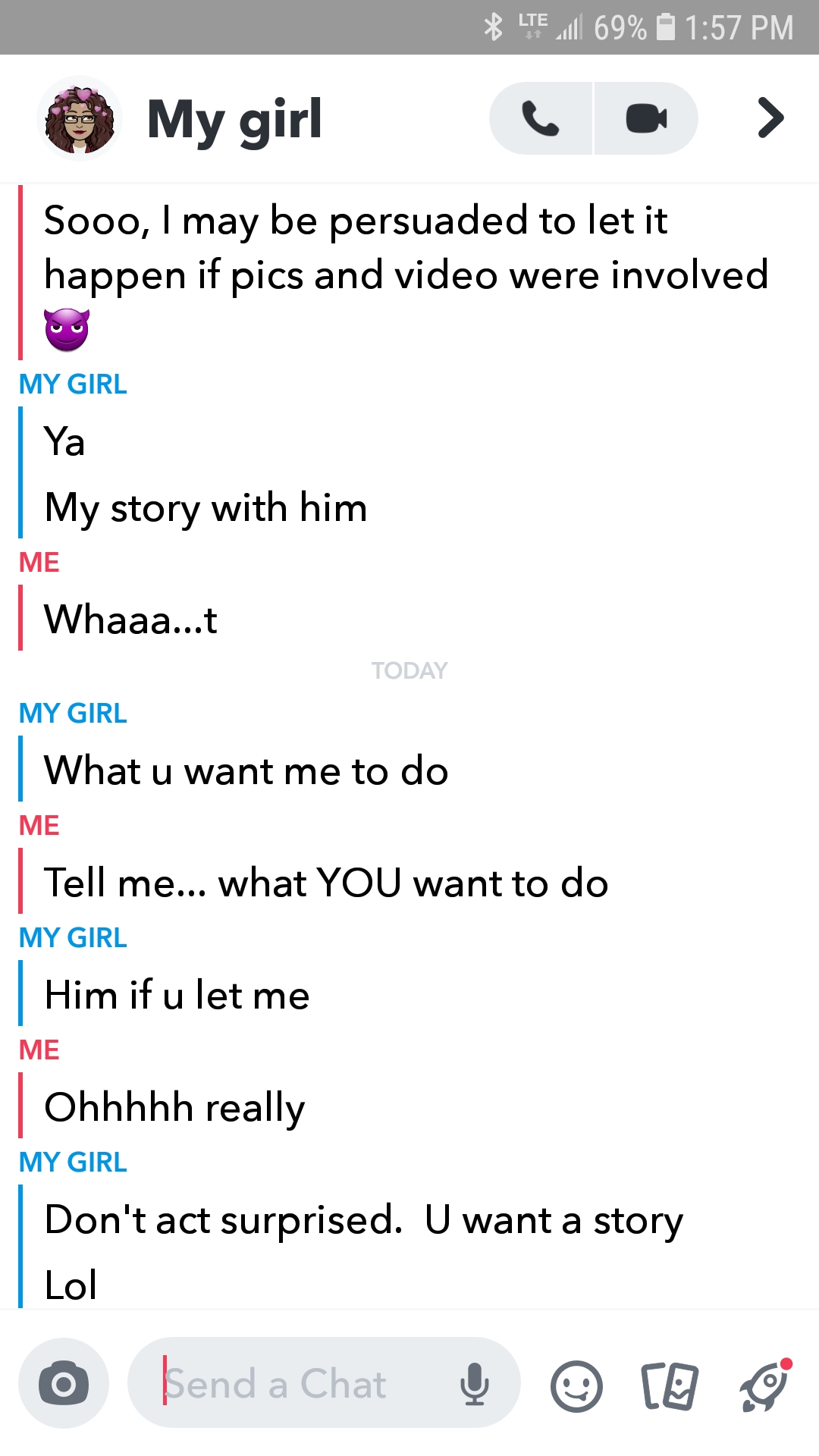Open the camera from the chat bar
Screen dimensions: 819x1456
tap(64, 1383)
